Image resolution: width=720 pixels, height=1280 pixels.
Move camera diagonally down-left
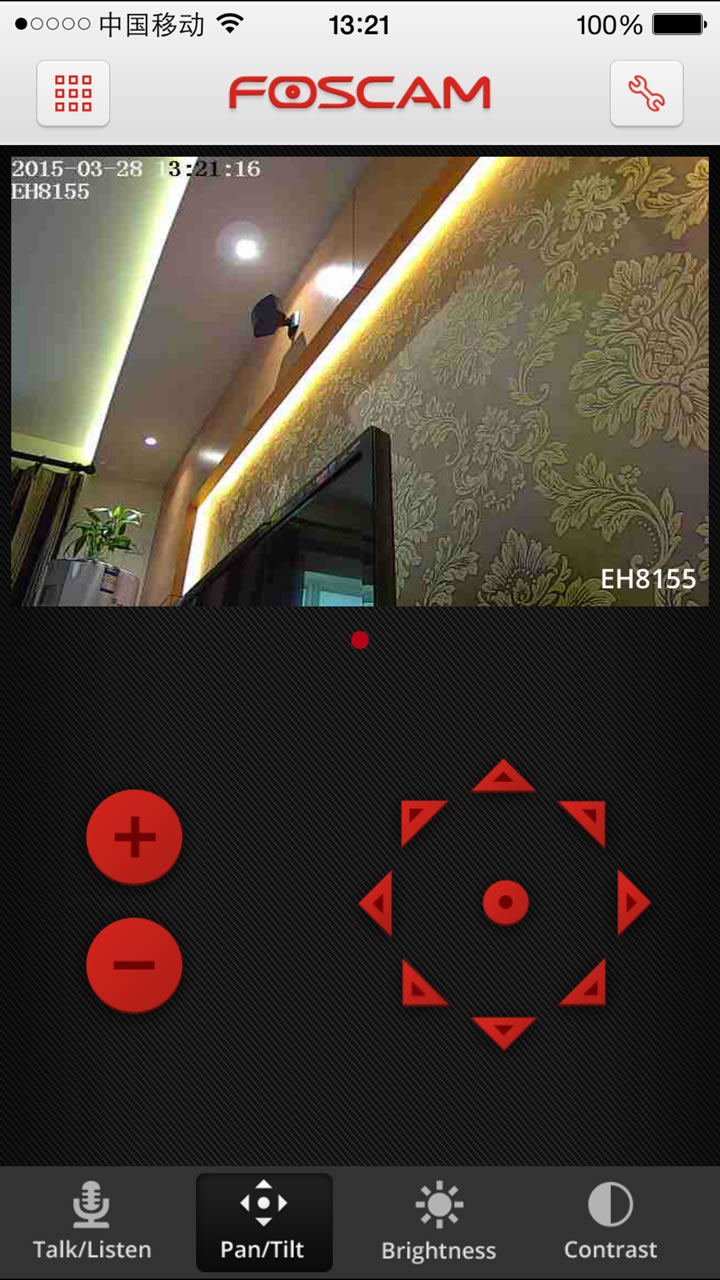(420, 985)
